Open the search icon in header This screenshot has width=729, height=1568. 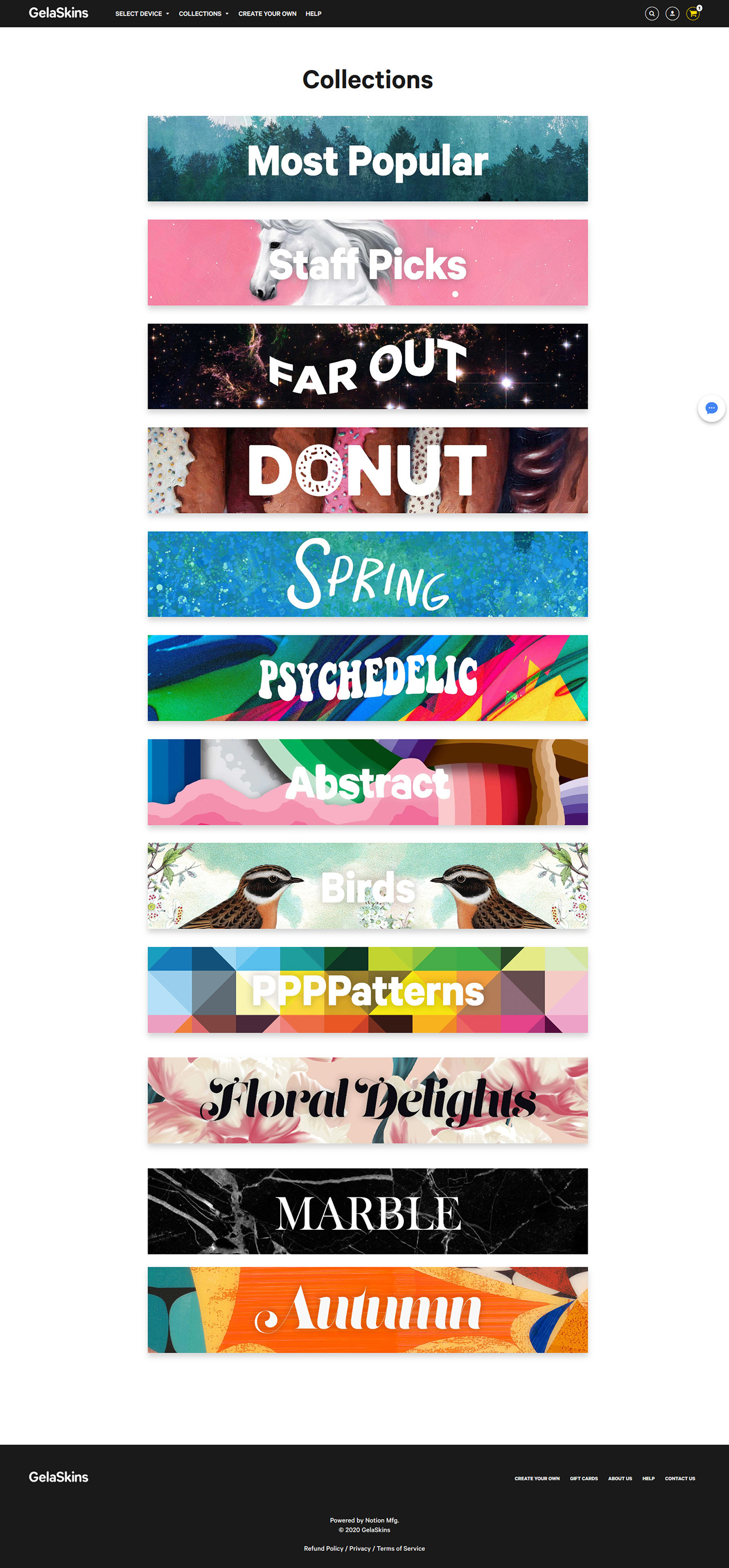[652, 14]
